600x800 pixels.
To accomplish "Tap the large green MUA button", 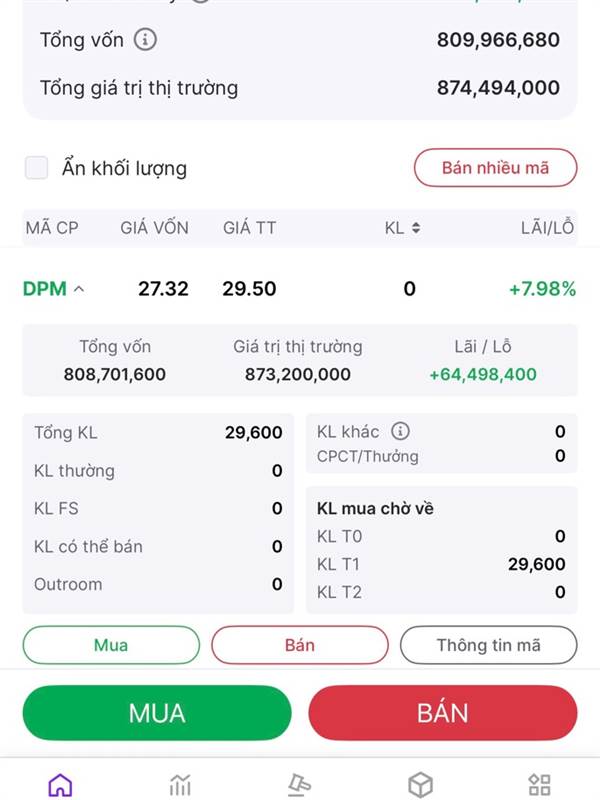I will coord(157,713).
